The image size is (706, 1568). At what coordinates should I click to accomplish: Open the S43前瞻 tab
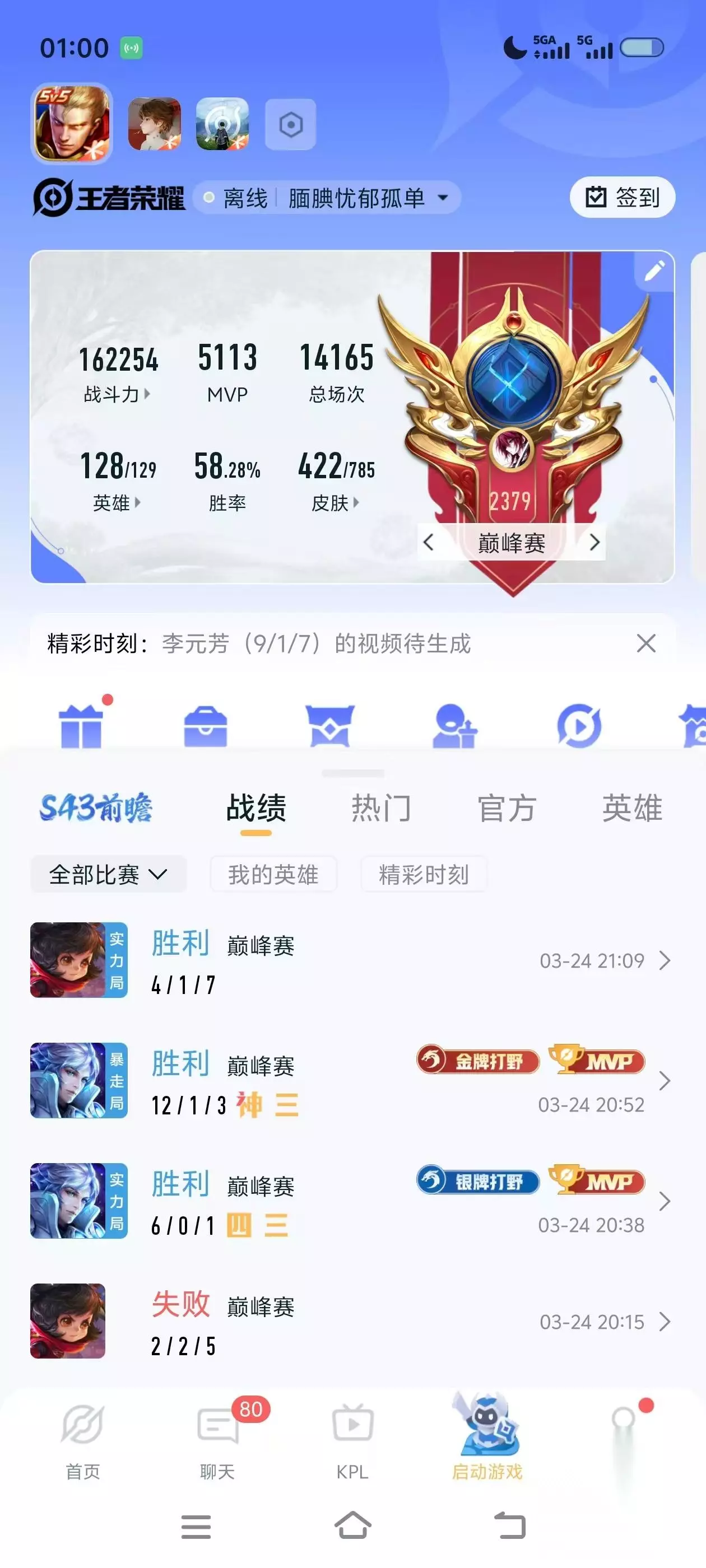(96, 808)
